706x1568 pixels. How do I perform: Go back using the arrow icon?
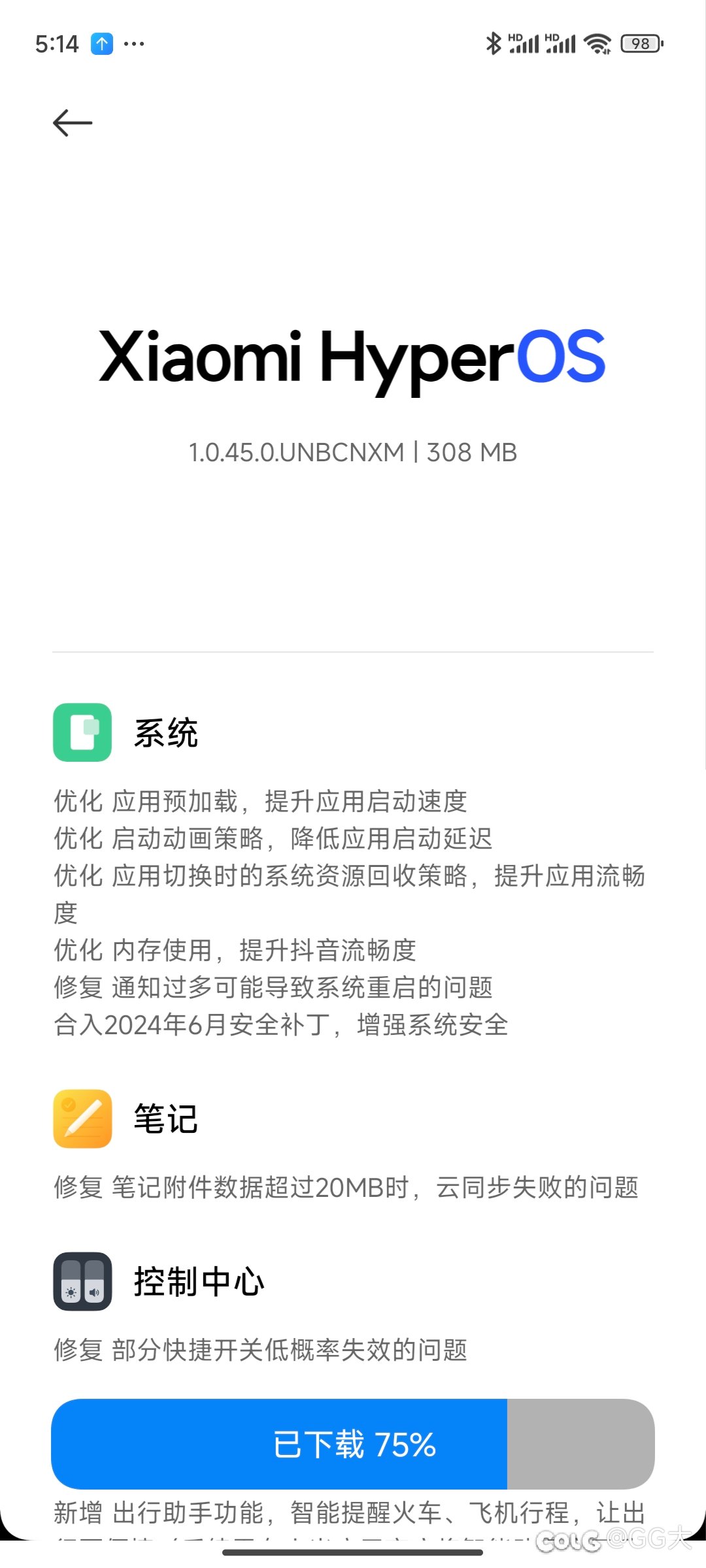(x=73, y=123)
